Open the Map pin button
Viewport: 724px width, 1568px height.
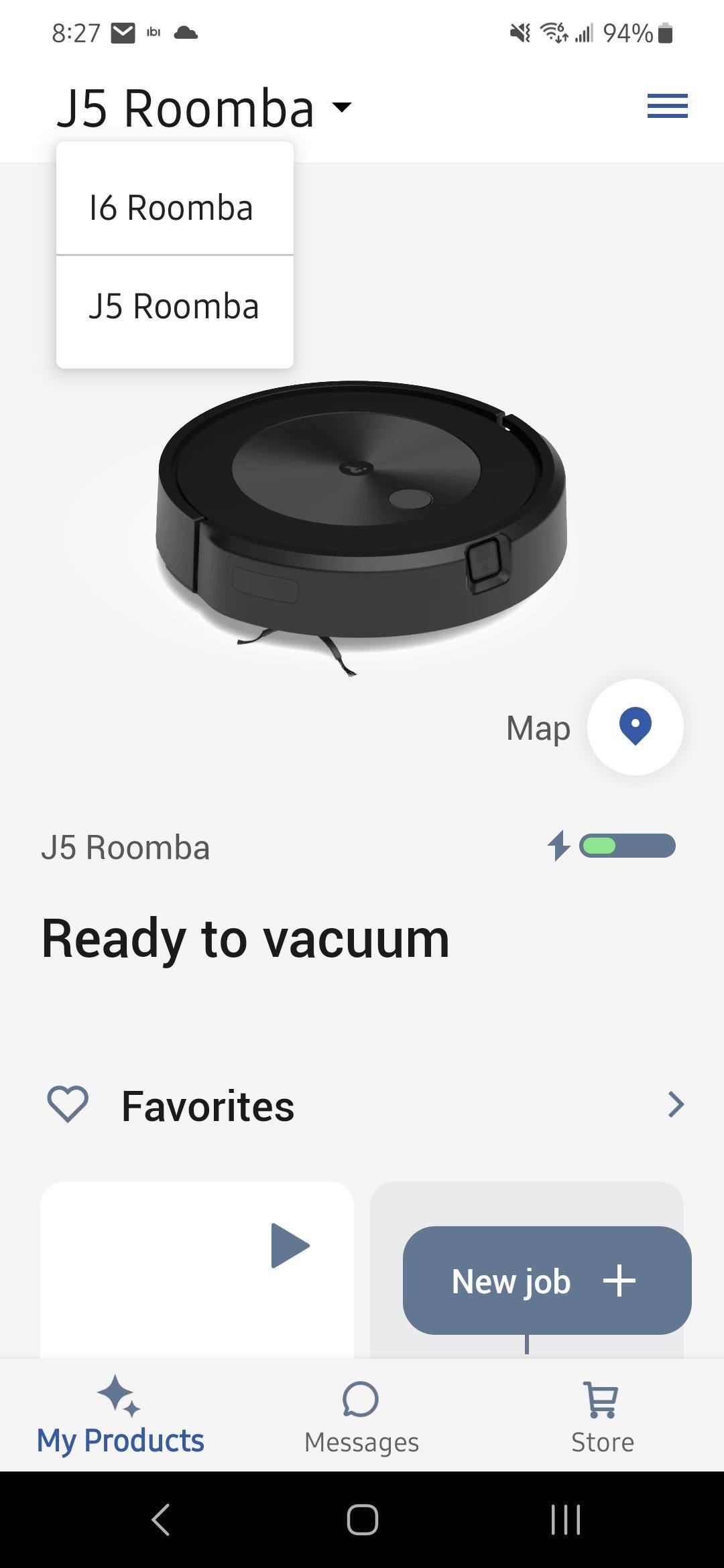635,727
